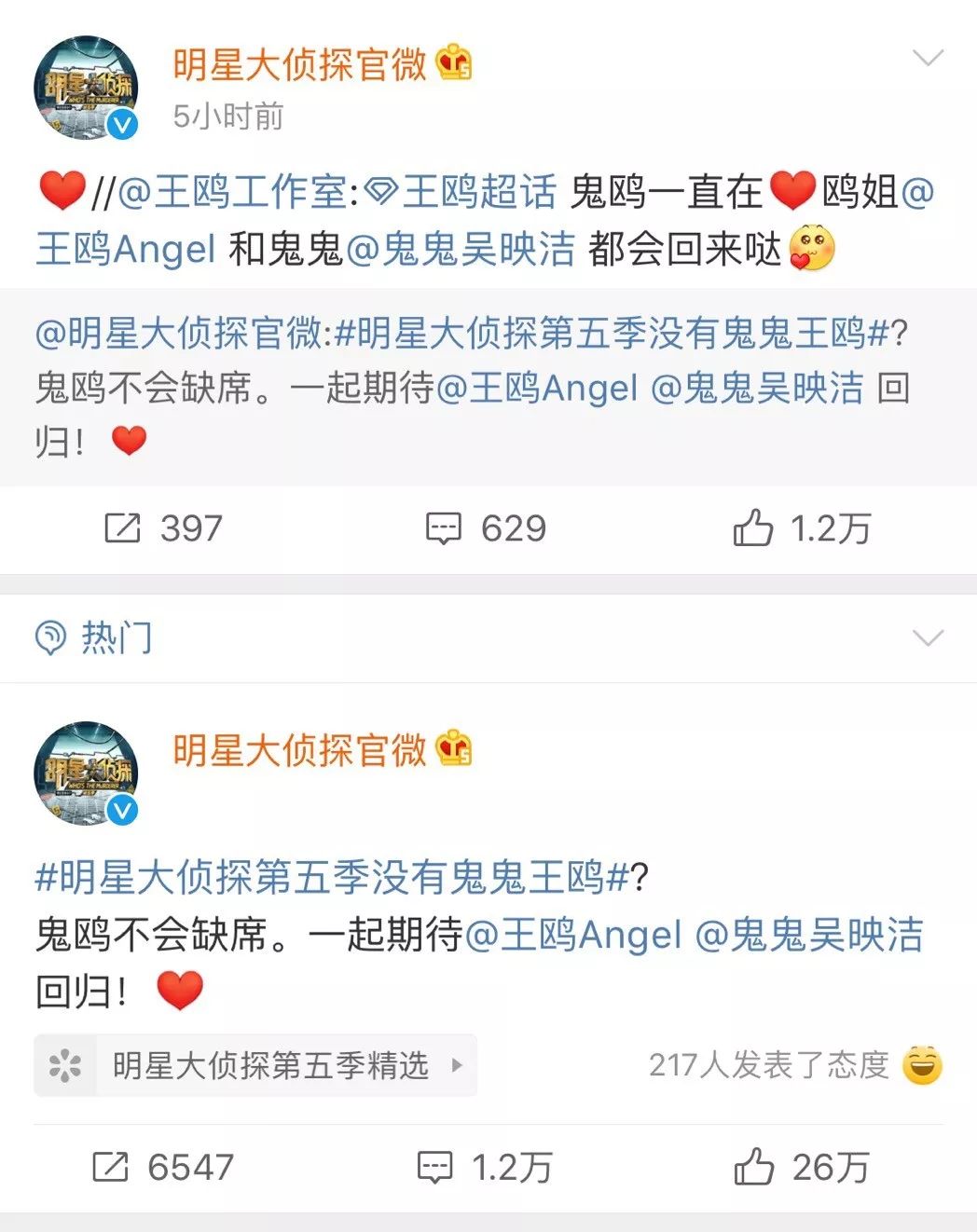This screenshot has width=977, height=1232.
Task: Open the @王鸥工作室 mention link
Action: [231, 192]
